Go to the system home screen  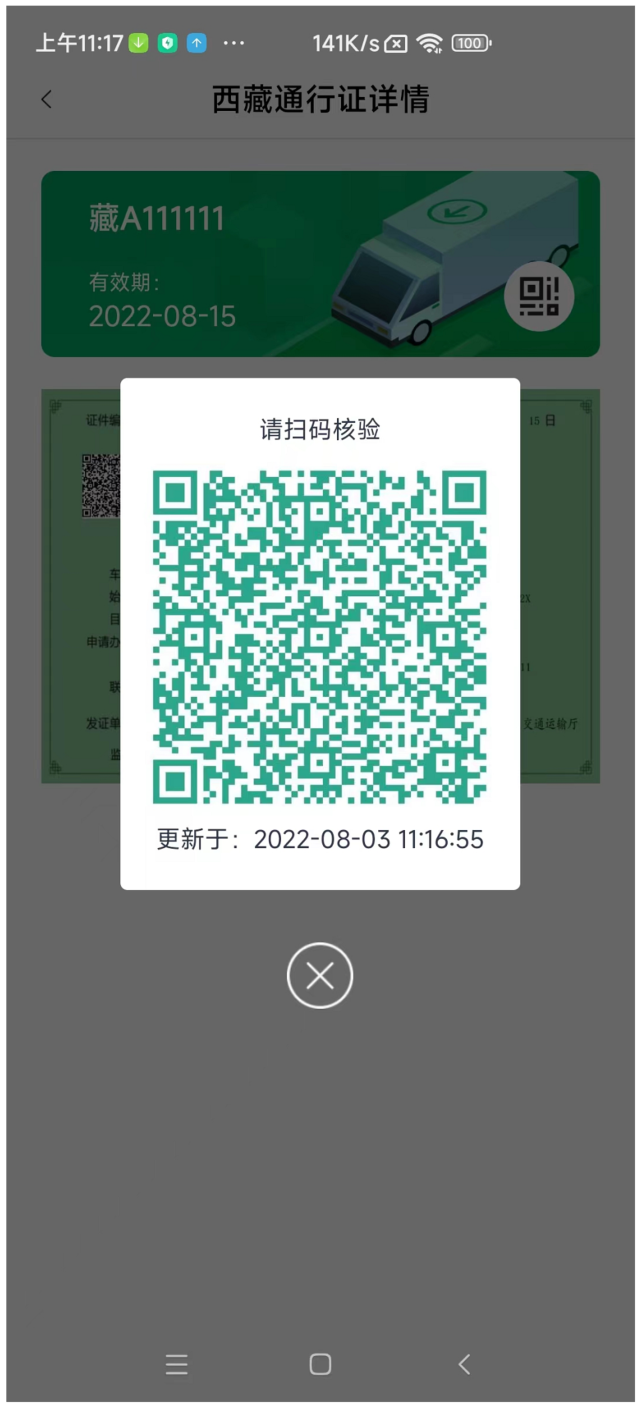(320, 1363)
